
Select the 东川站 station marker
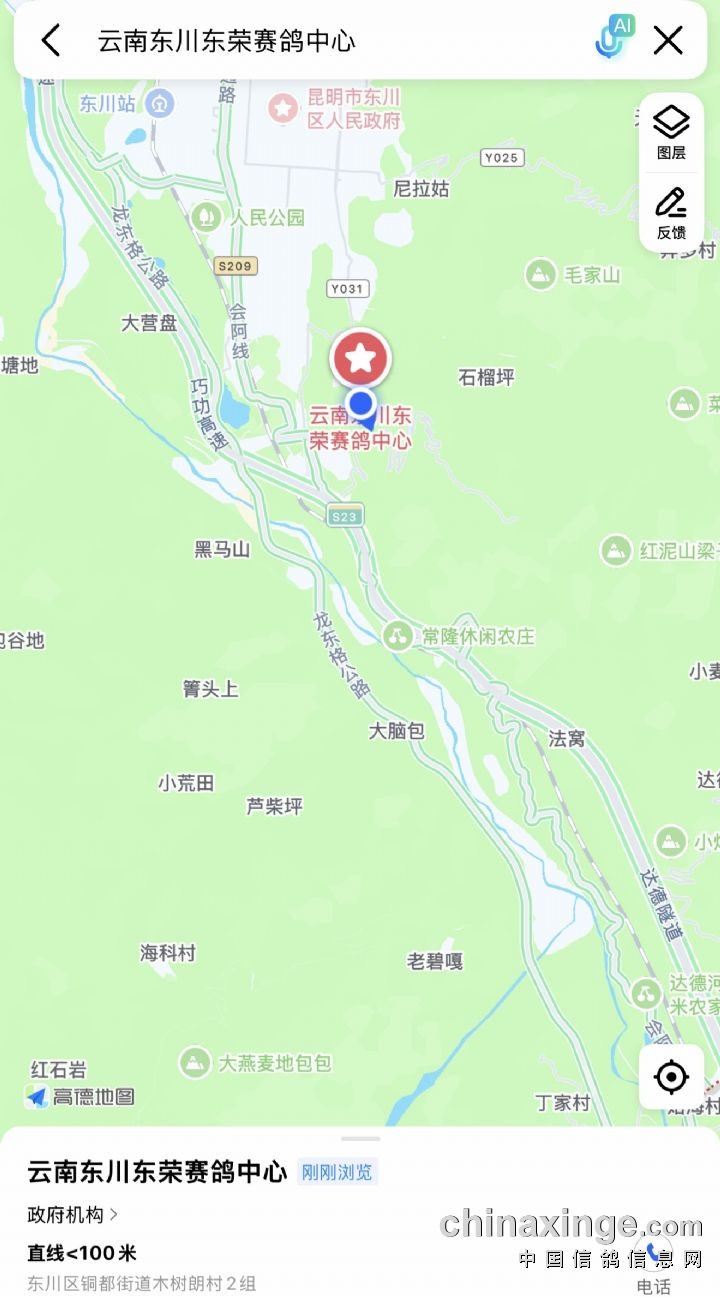pos(159,102)
